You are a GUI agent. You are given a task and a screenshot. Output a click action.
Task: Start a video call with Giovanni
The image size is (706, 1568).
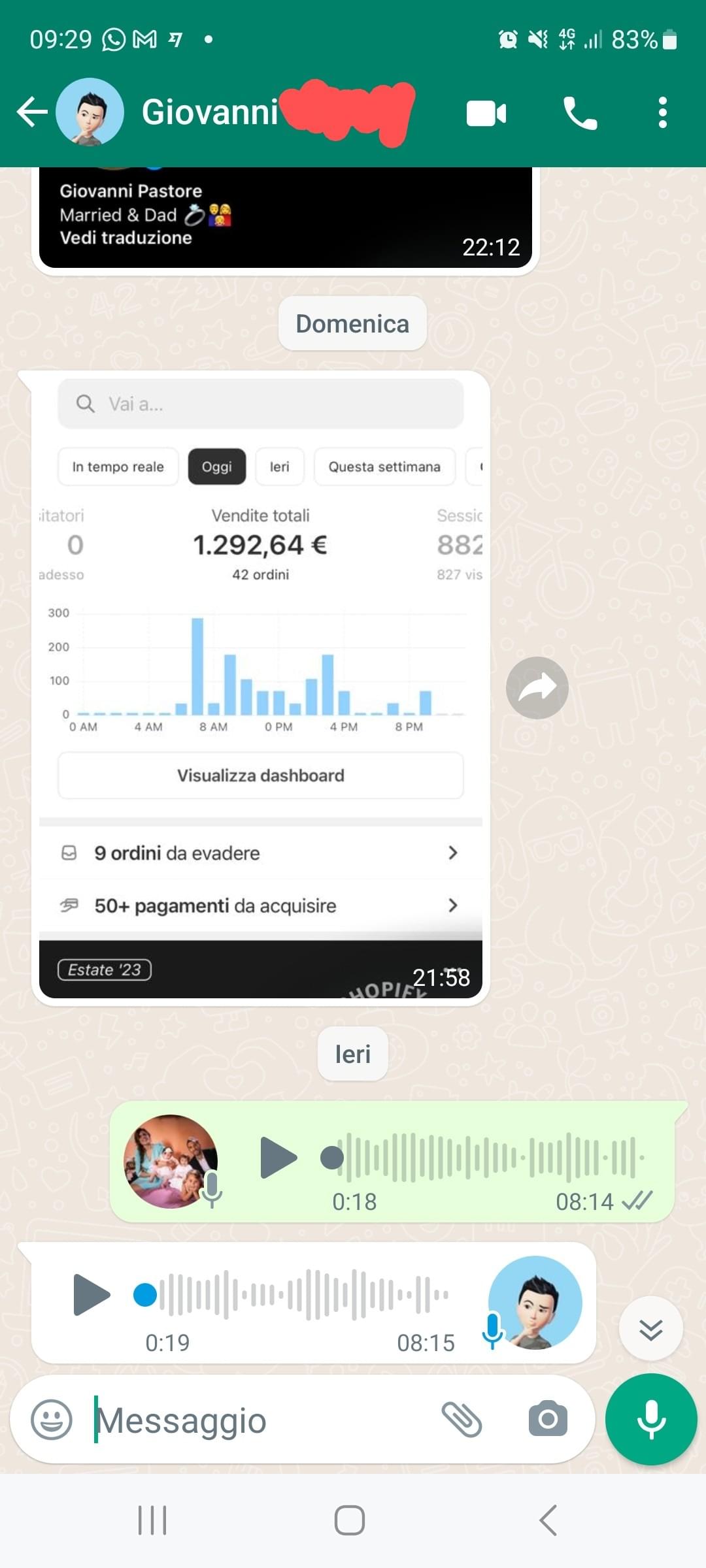click(486, 114)
